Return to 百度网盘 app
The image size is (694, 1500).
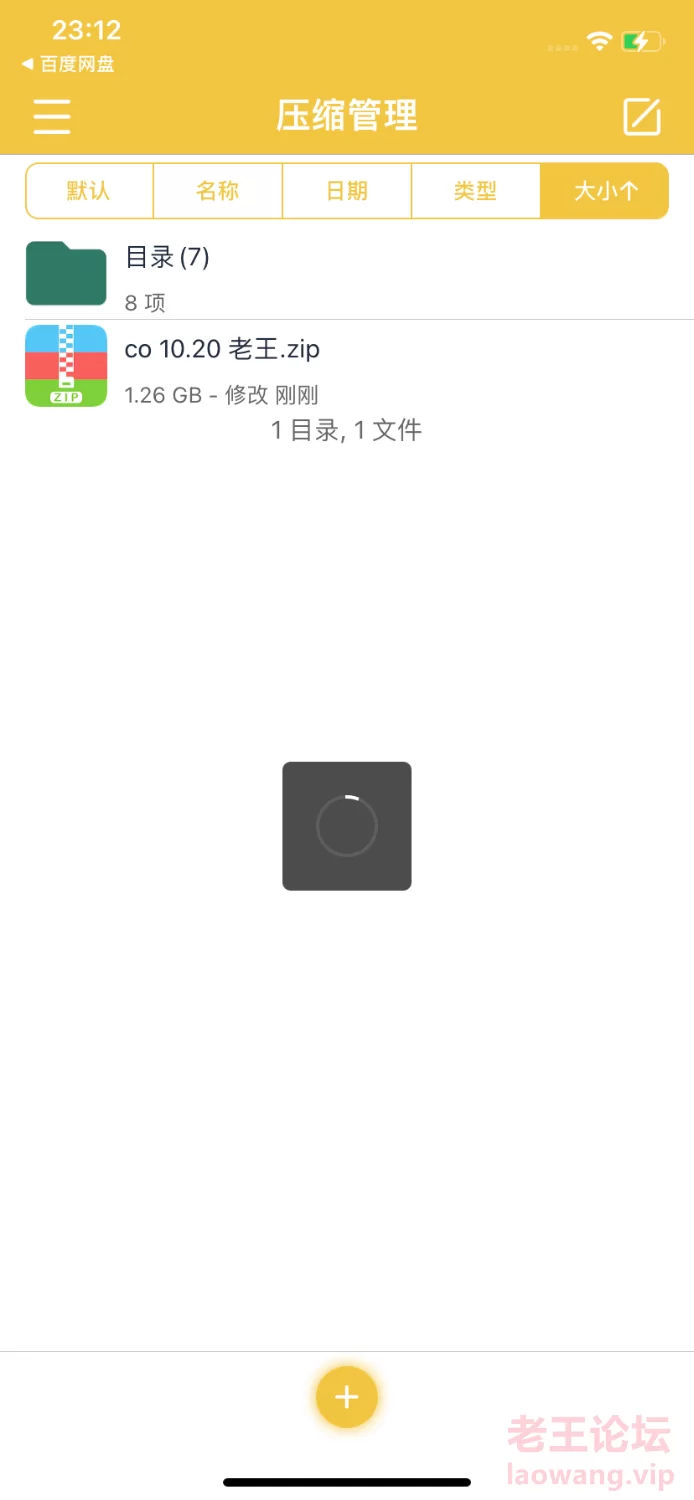pyautogui.click(x=68, y=65)
